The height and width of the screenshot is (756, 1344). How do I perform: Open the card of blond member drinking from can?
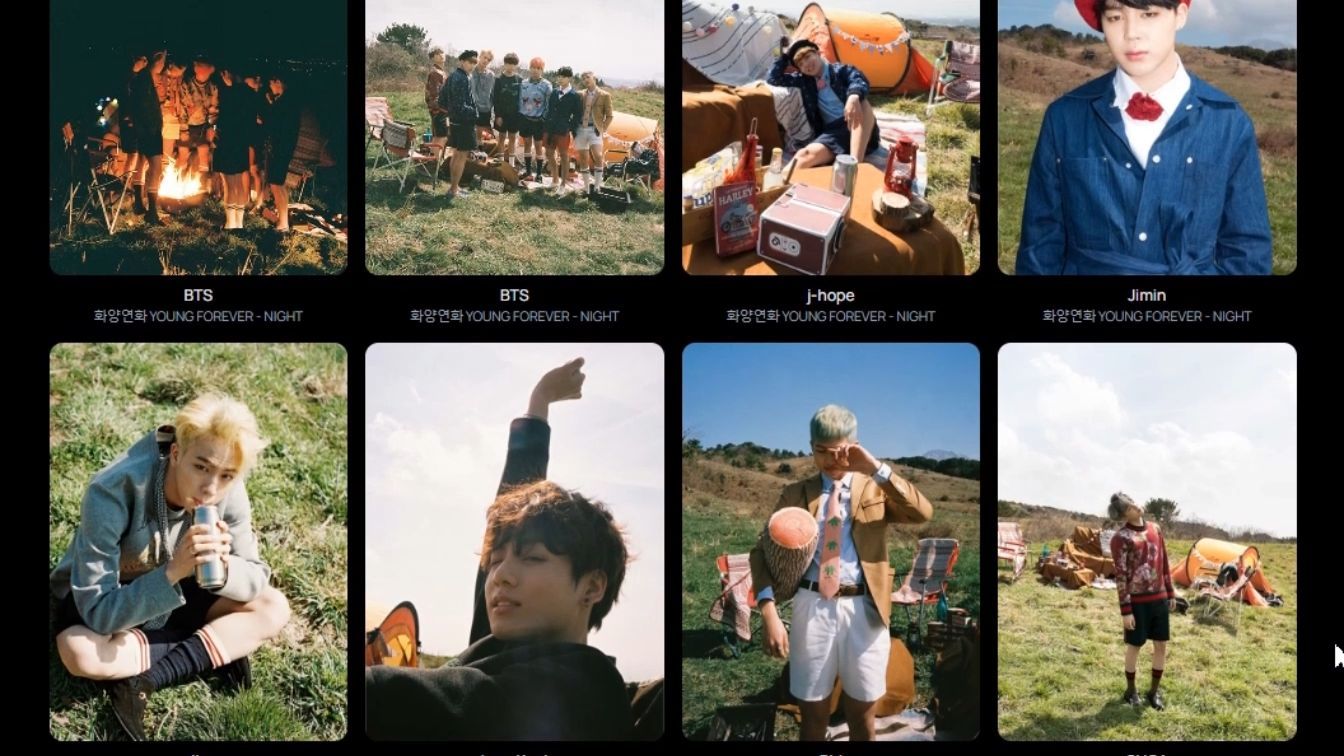[198, 541]
